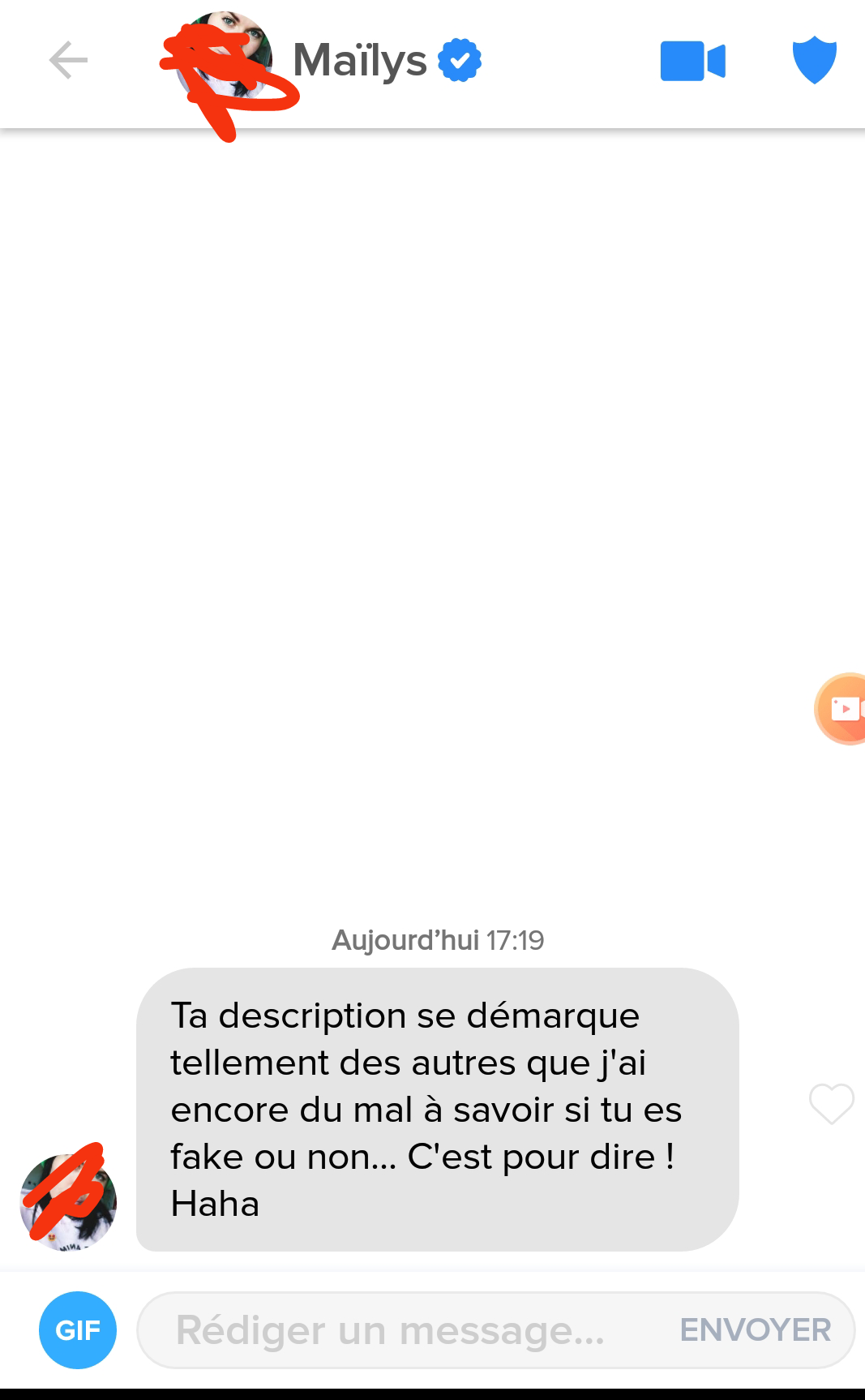Open the safety shield menu
This screenshot has width=865, height=1400.
click(814, 60)
